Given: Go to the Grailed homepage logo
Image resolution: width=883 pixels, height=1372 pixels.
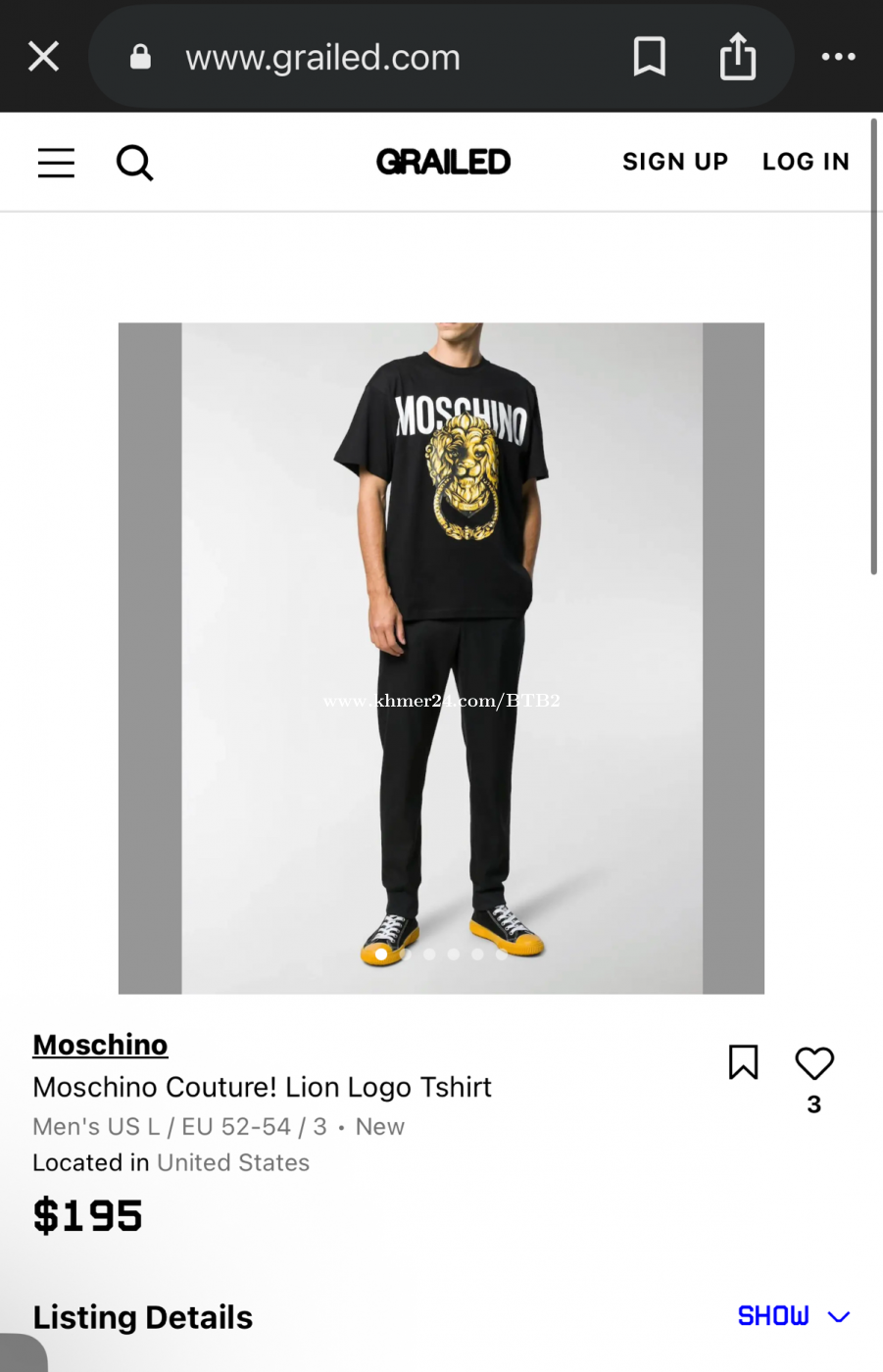Looking at the screenshot, I should point(443,162).
